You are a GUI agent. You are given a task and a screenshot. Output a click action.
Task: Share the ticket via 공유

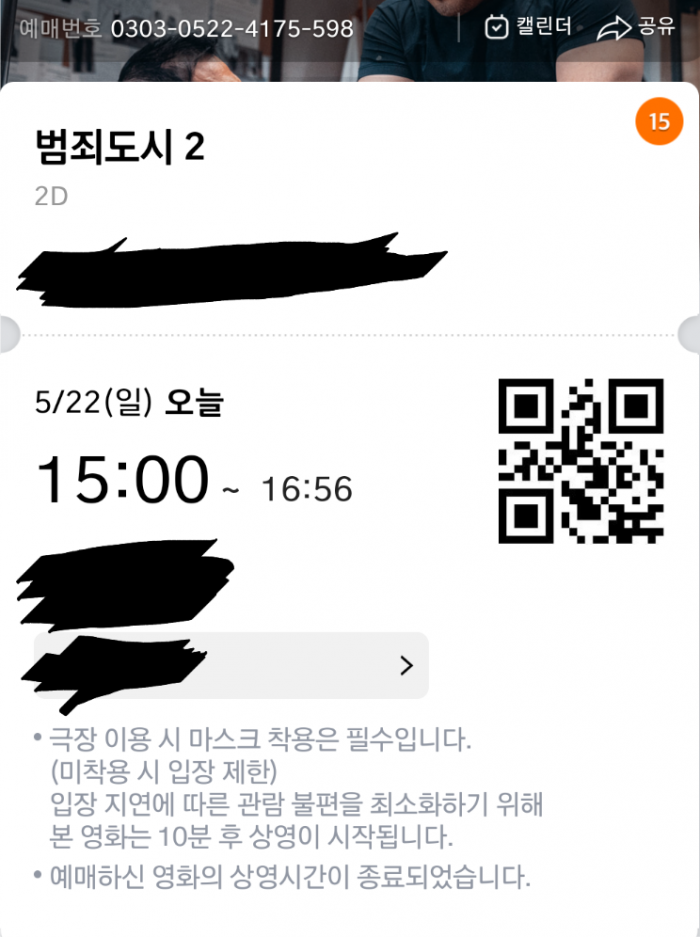635,27
